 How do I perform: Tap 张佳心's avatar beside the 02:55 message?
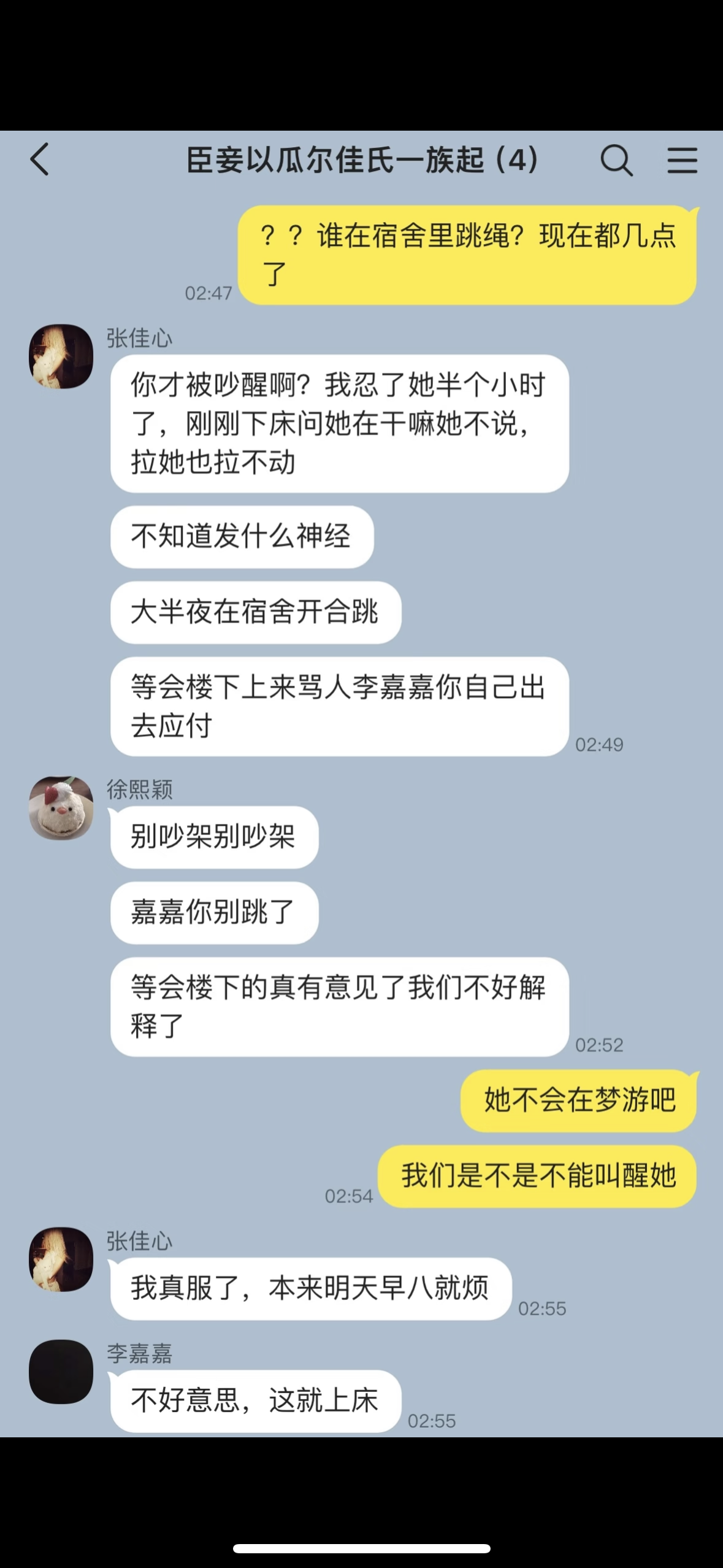click(61, 1259)
